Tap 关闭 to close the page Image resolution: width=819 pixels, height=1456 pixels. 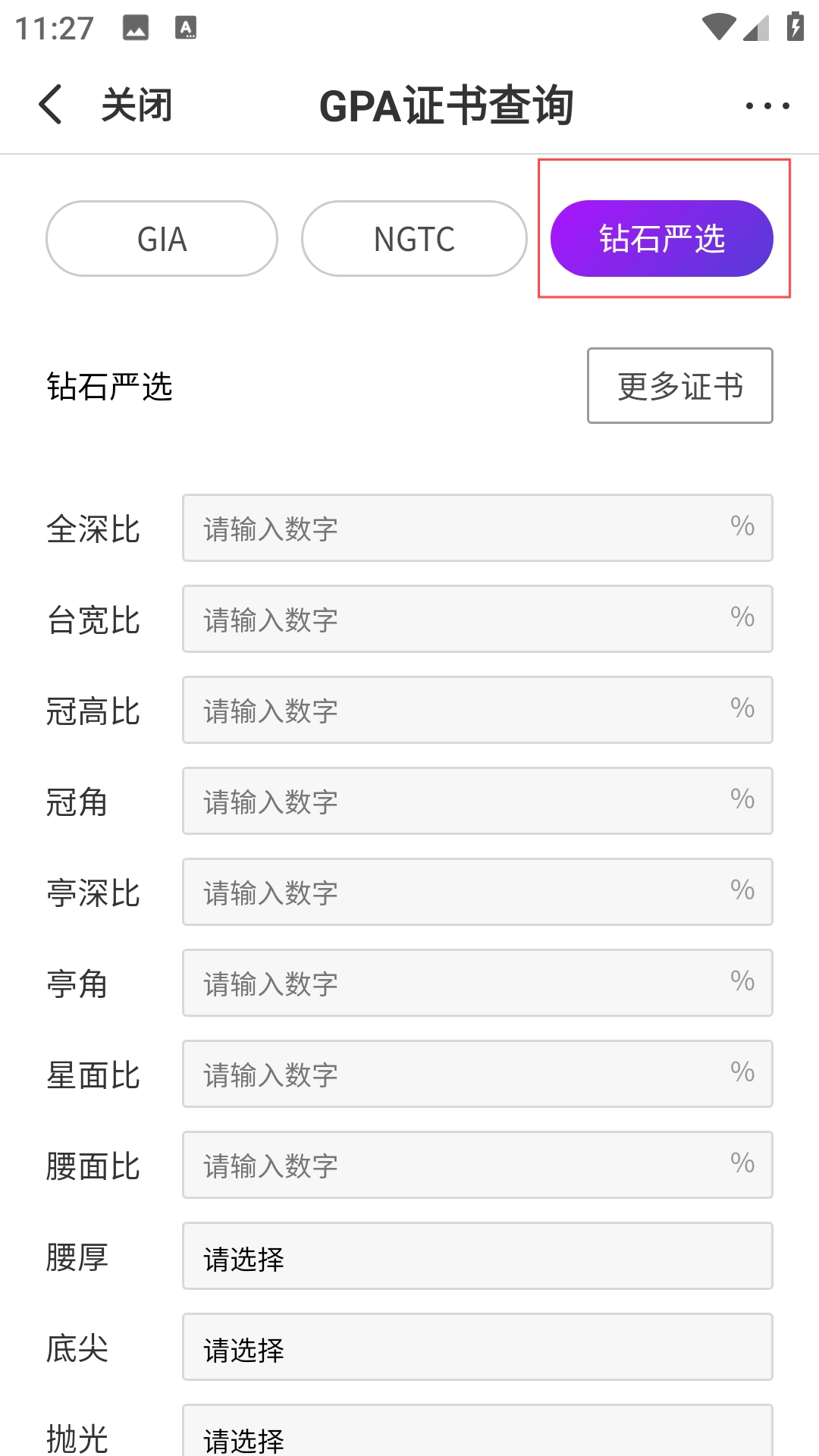pyautogui.click(x=137, y=105)
